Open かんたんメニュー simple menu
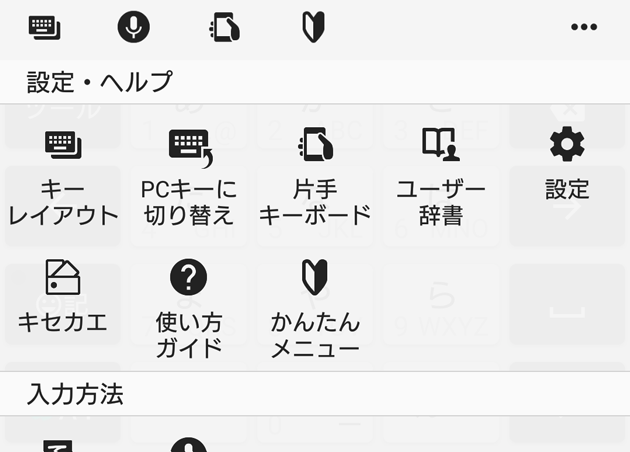Image resolution: width=630 pixels, height=452 pixels. 315,306
